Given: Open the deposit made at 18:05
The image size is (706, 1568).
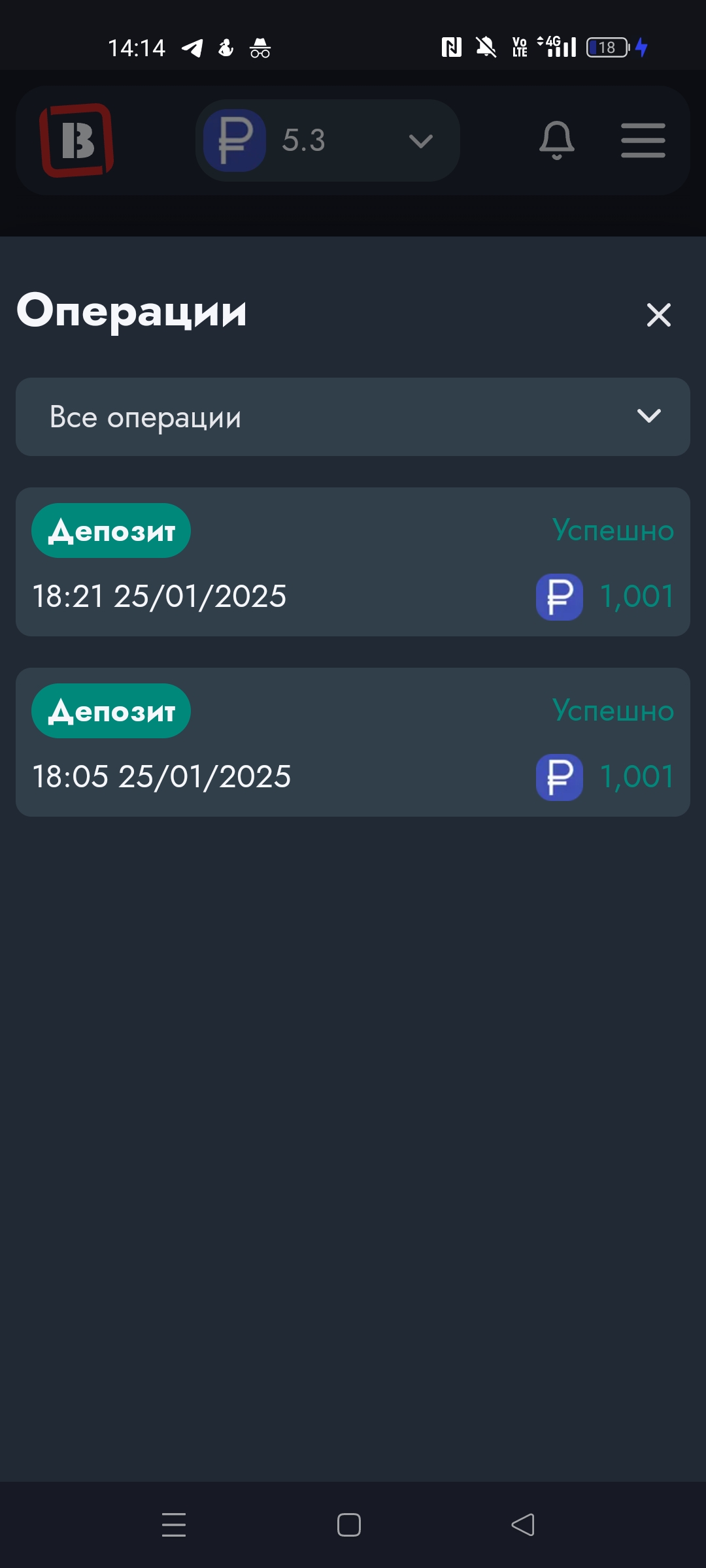Looking at the screenshot, I should (353, 742).
